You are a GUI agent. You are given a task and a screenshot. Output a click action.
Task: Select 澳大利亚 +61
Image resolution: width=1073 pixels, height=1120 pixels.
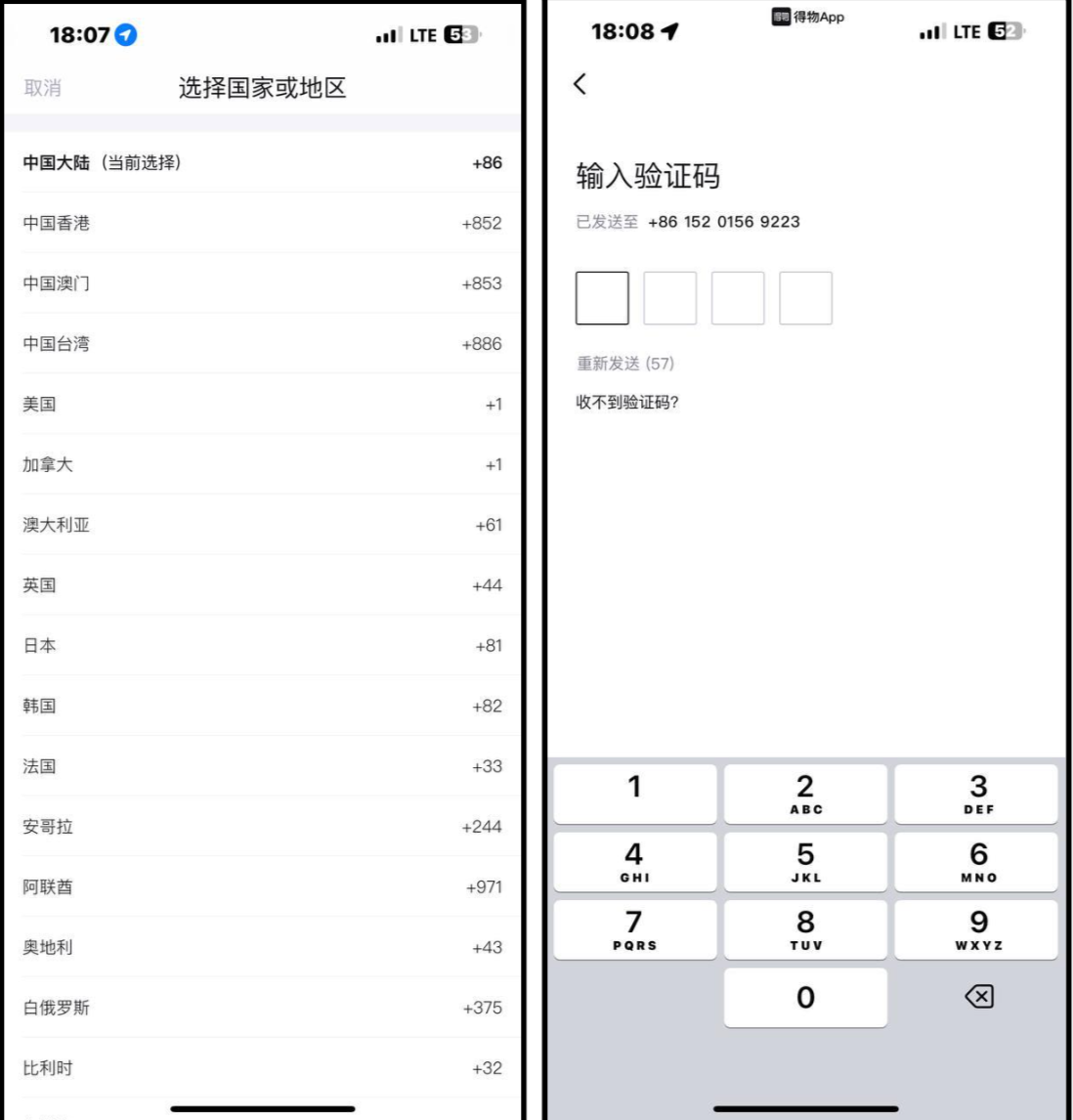[263, 525]
